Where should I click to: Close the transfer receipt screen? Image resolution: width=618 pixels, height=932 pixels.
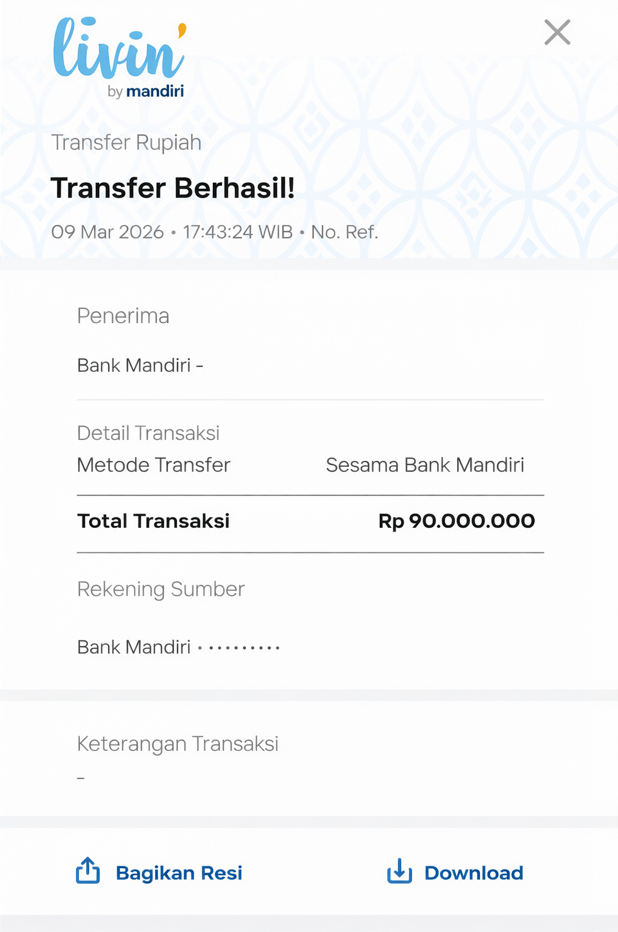[x=557, y=32]
